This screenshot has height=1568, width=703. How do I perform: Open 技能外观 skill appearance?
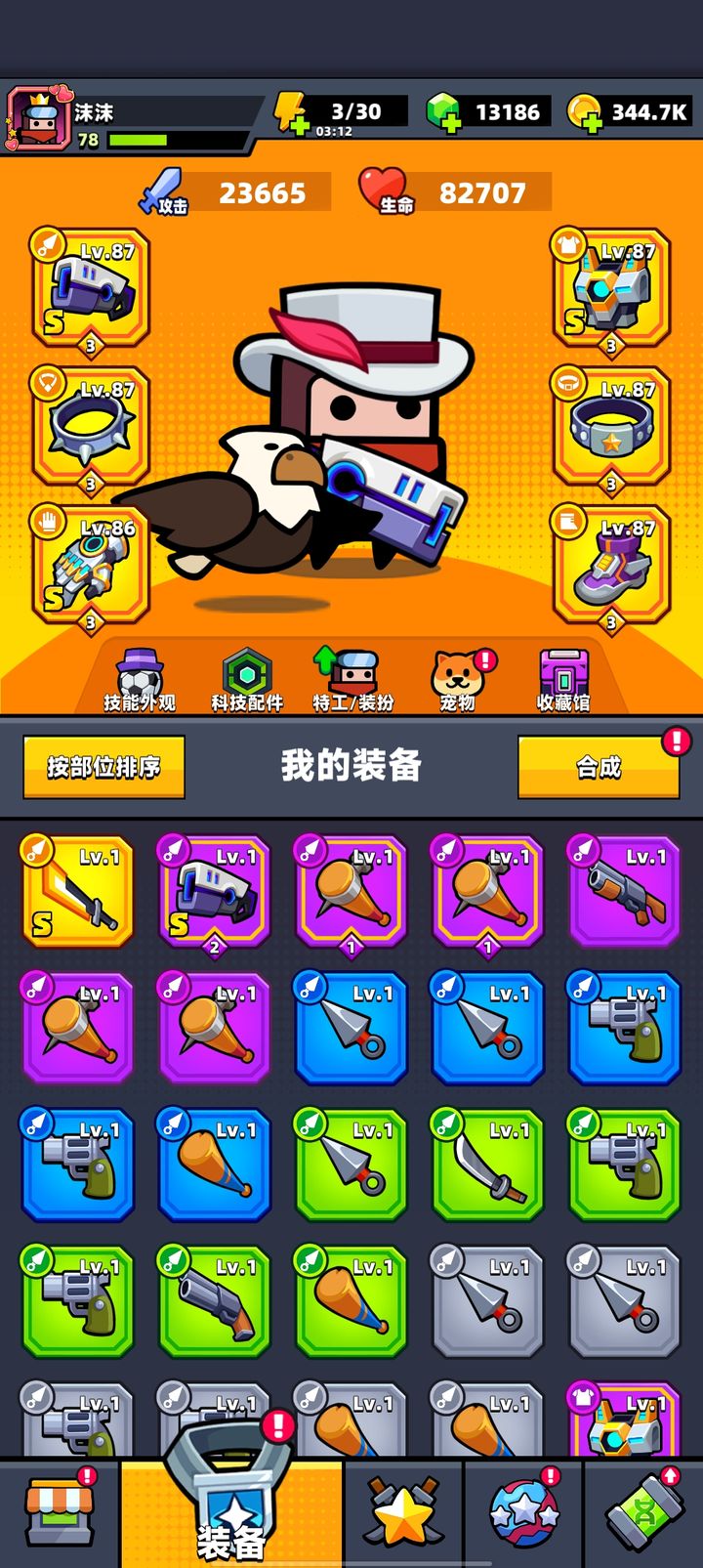(x=140, y=680)
